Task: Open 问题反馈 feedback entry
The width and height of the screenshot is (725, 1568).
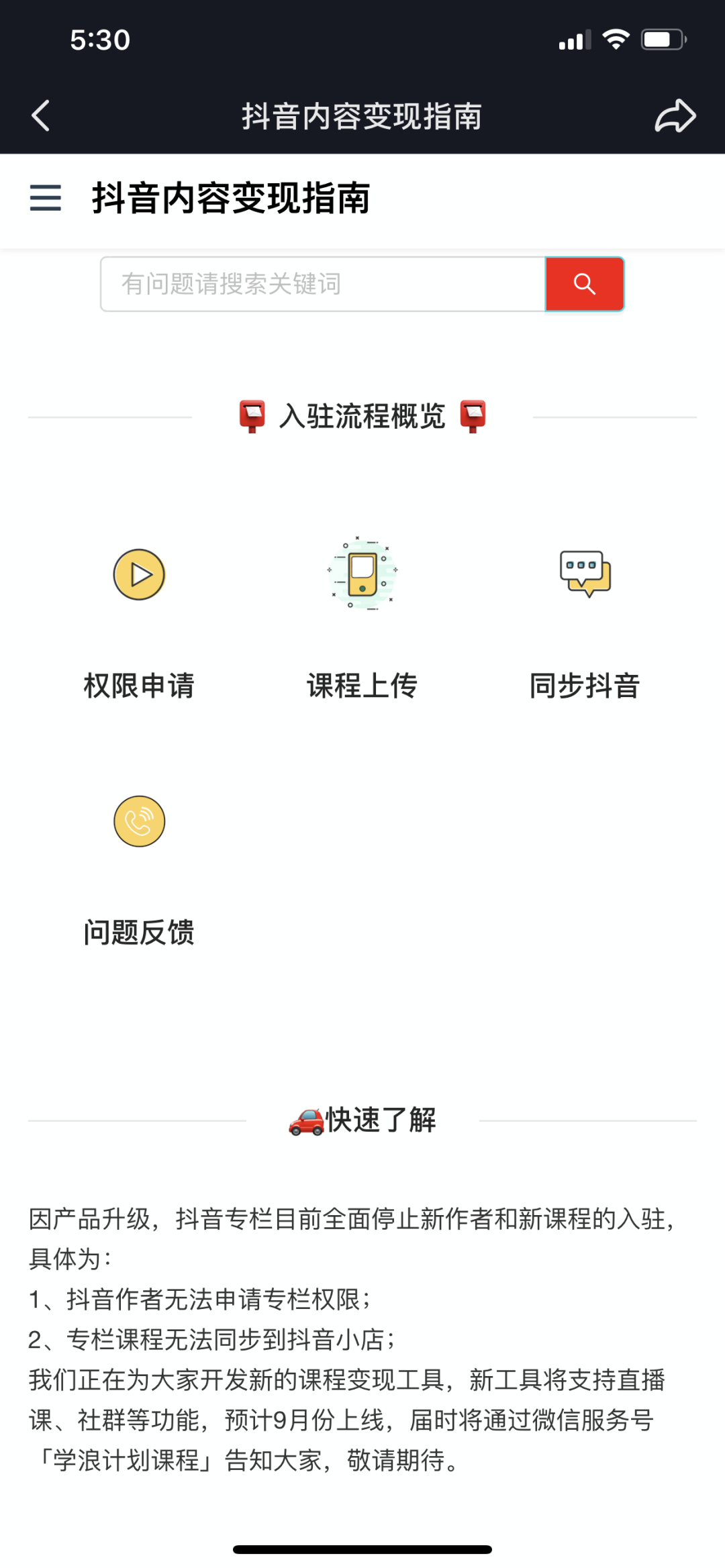Action: coord(139,866)
